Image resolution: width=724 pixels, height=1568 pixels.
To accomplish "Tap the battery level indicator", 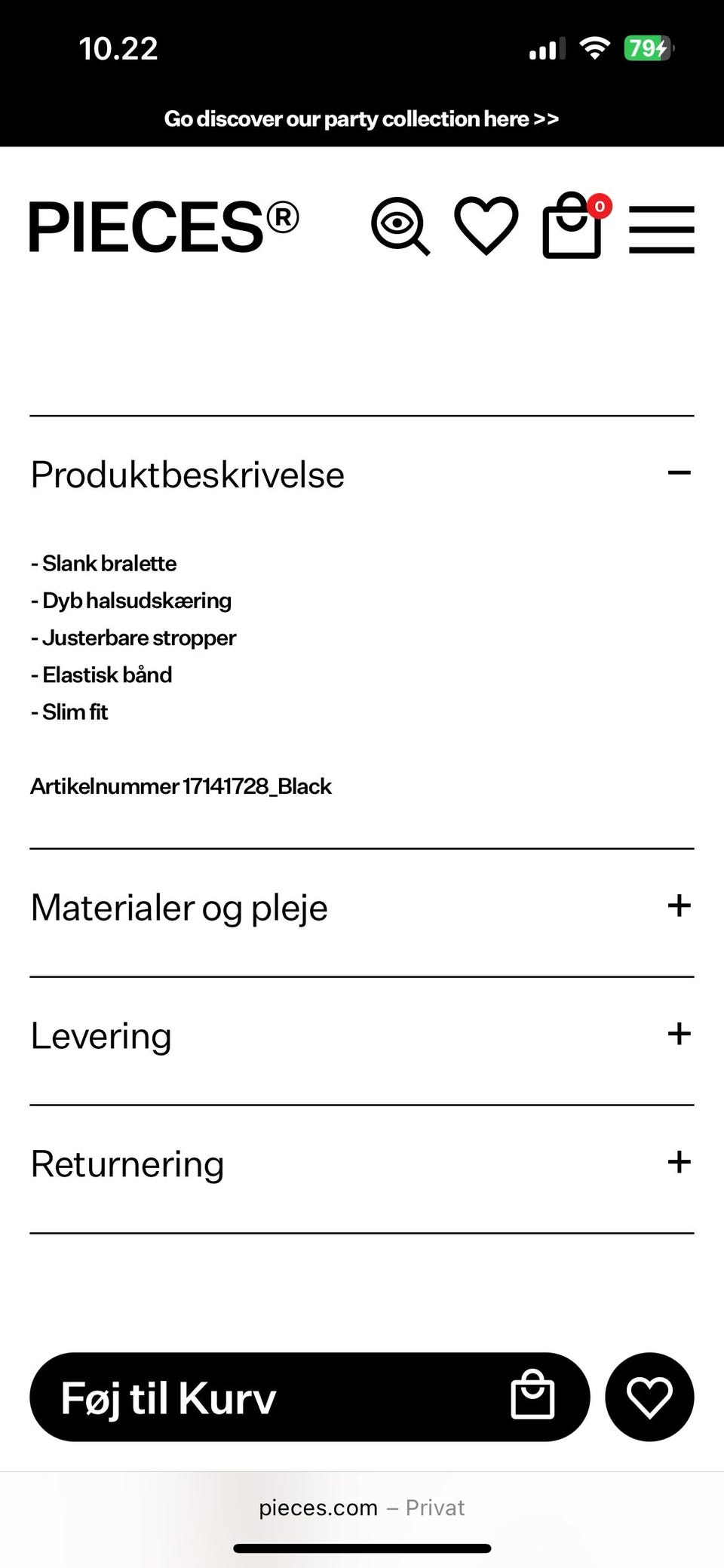I will (x=647, y=47).
